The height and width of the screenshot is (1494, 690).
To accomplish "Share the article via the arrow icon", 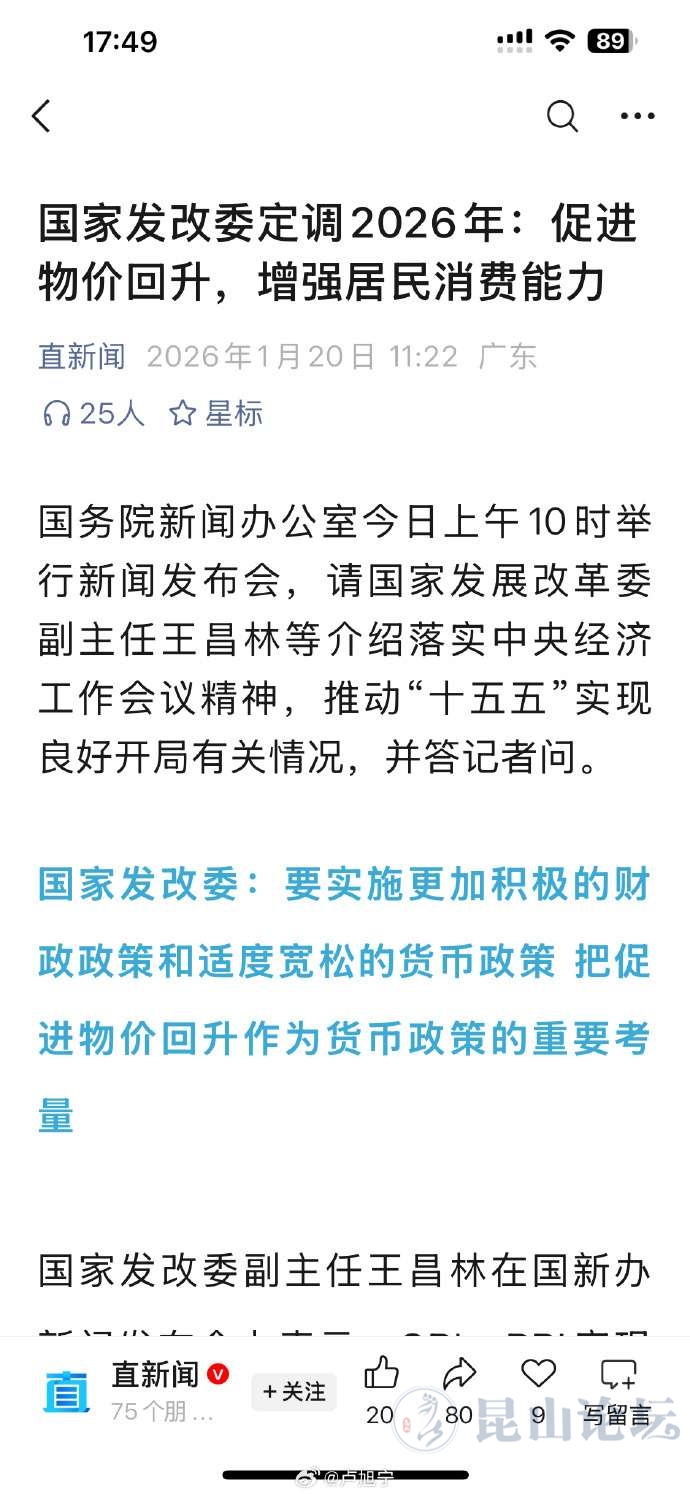I will click(459, 1373).
